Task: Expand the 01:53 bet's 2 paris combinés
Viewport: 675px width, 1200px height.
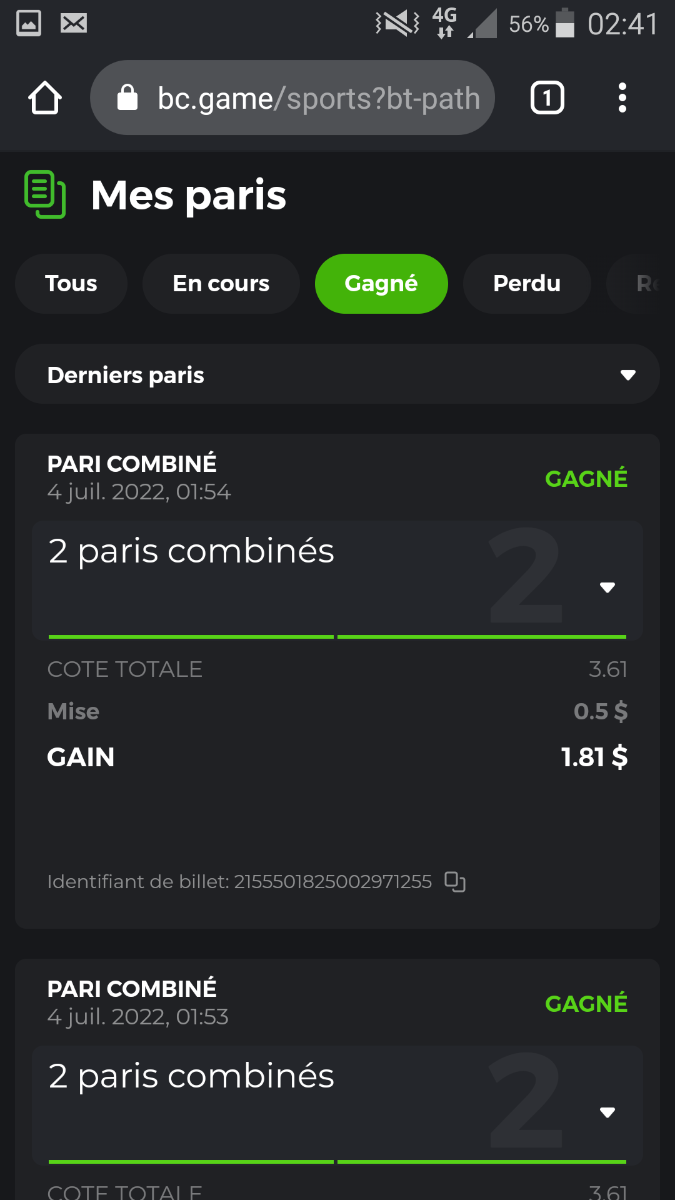Action: tap(607, 1112)
